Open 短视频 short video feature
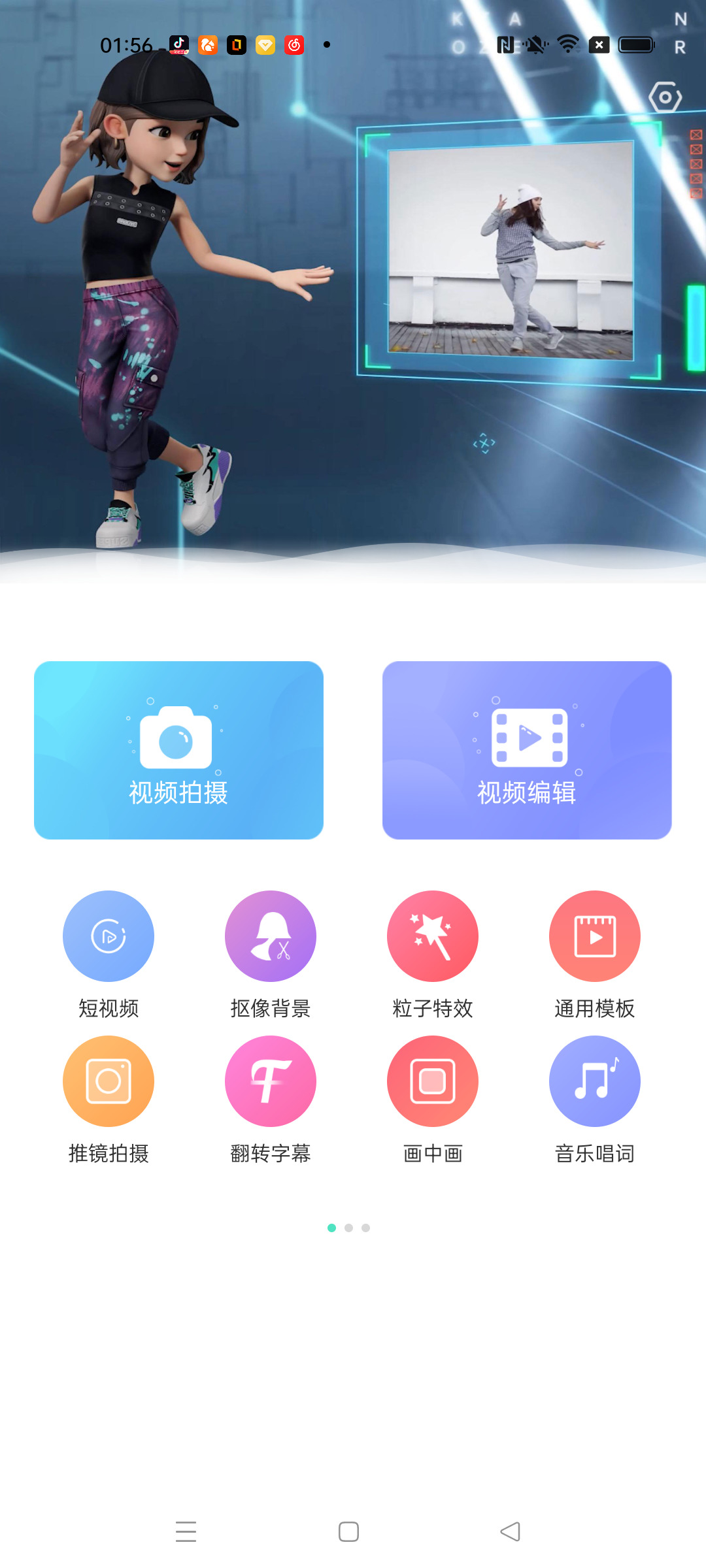Screen dimensions: 706x1568 (109, 937)
